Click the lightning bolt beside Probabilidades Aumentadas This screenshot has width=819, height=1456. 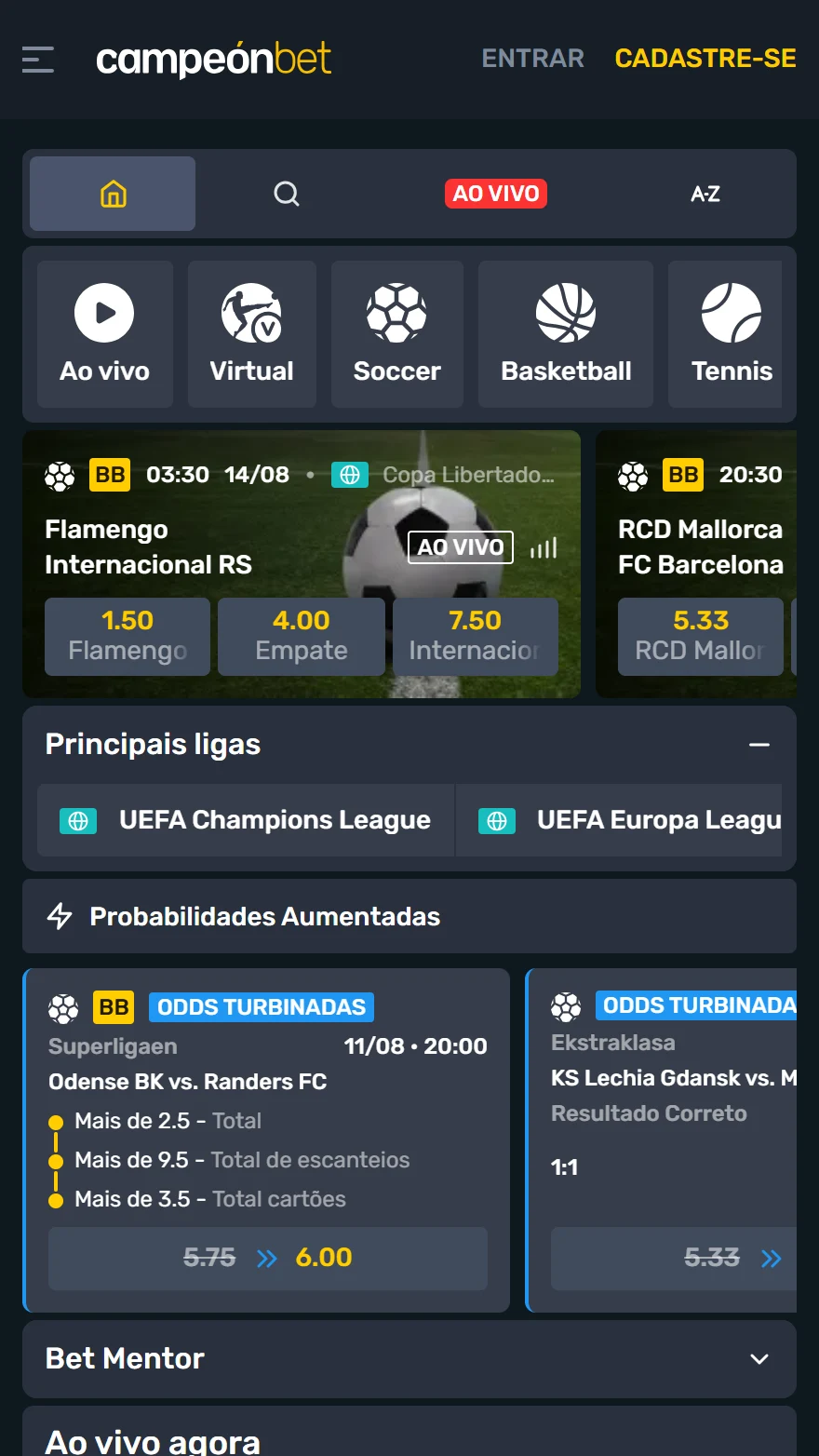[x=60, y=916]
